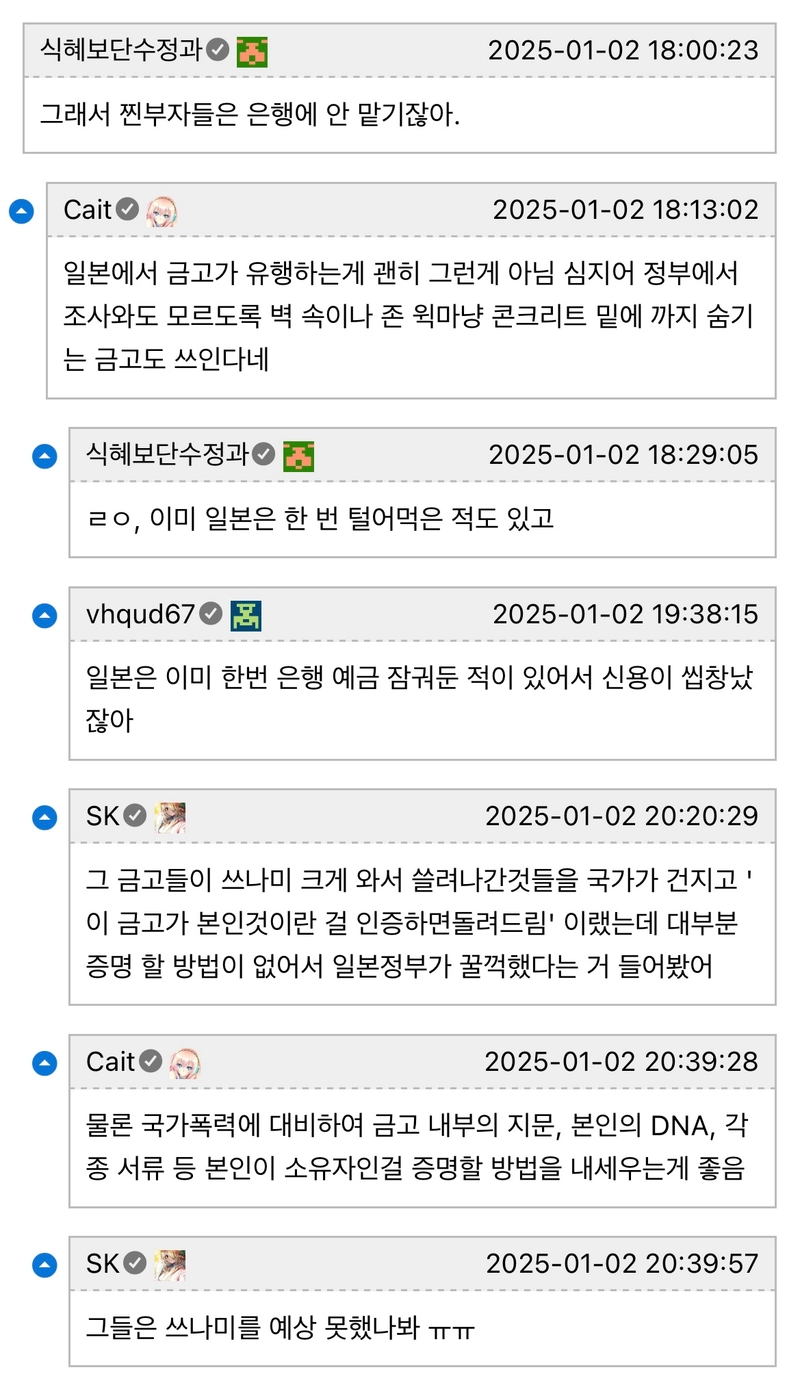Open Cait's profile from the 20:39:28 comment

pyautogui.click(x=111, y=1062)
